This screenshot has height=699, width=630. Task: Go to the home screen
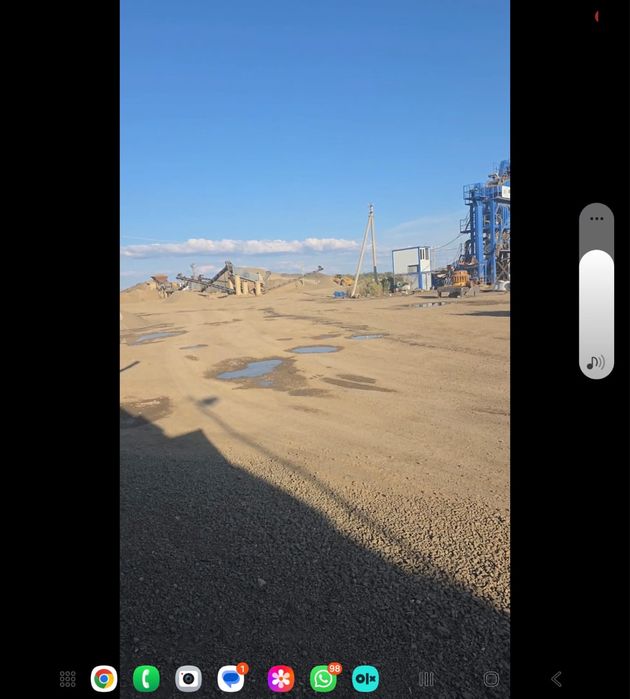pyautogui.click(x=491, y=679)
